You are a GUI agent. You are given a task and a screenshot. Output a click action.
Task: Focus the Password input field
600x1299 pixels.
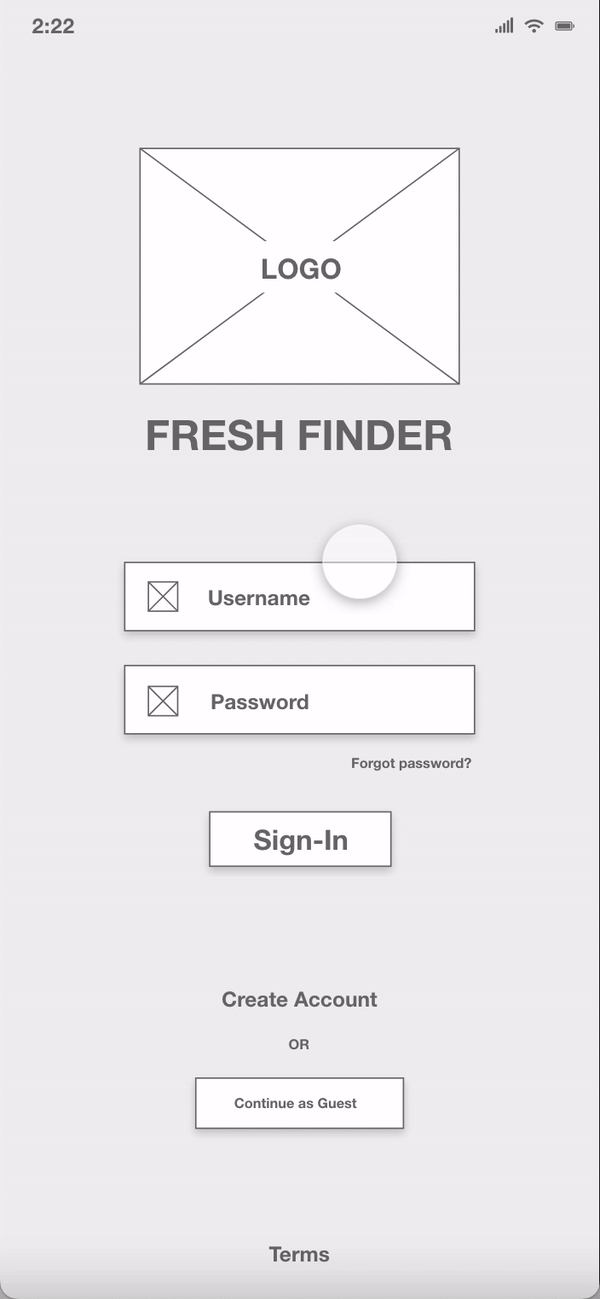pos(298,701)
